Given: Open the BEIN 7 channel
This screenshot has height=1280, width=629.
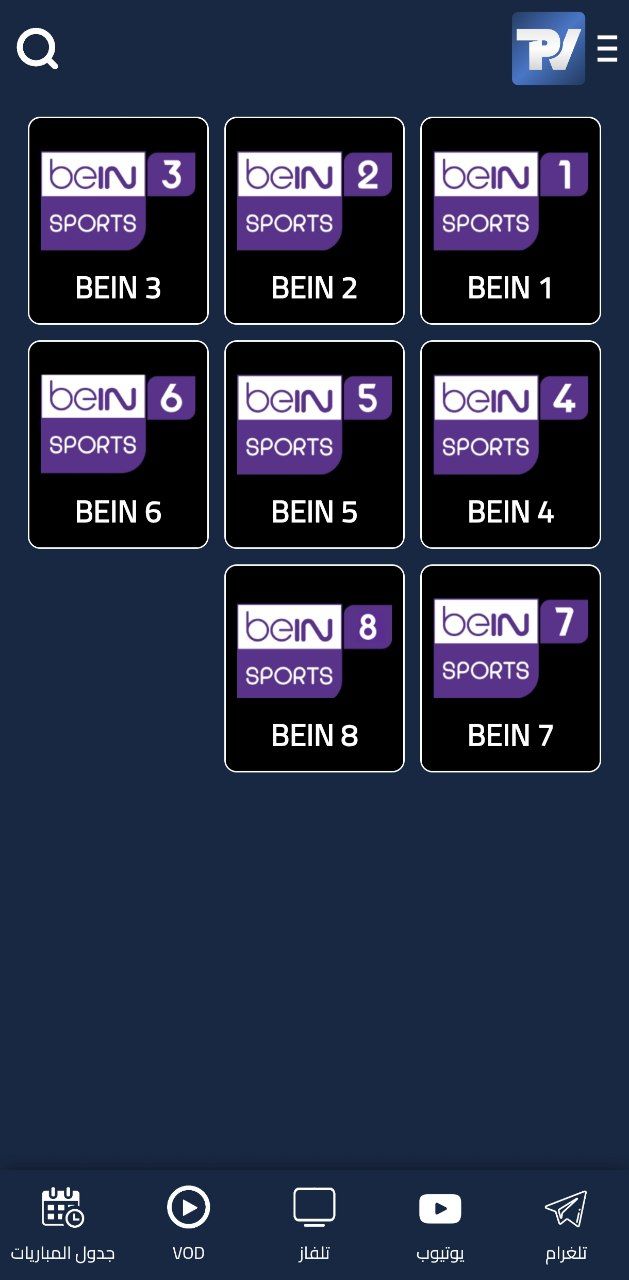Looking at the screenshot, I should pyautogui.click(x=510, y=668).
